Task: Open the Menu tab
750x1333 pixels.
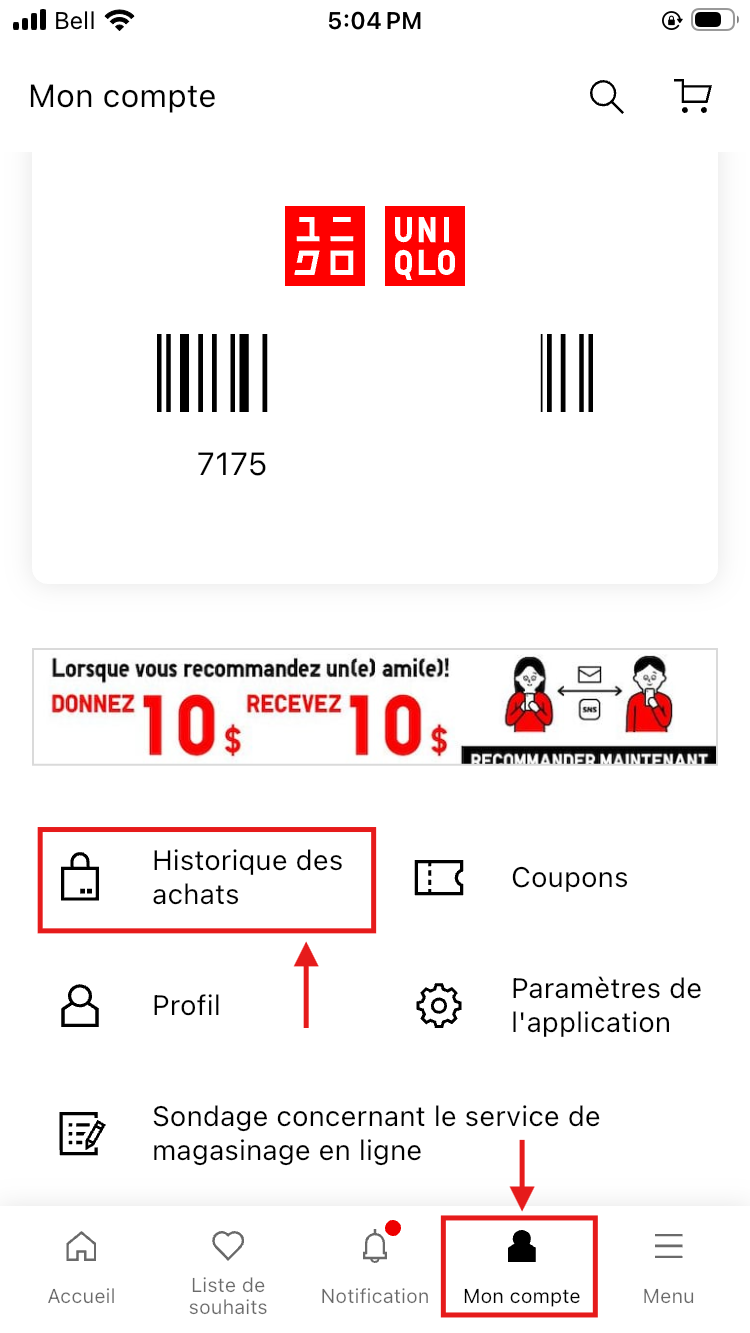Action: (x=668, y=1268)
